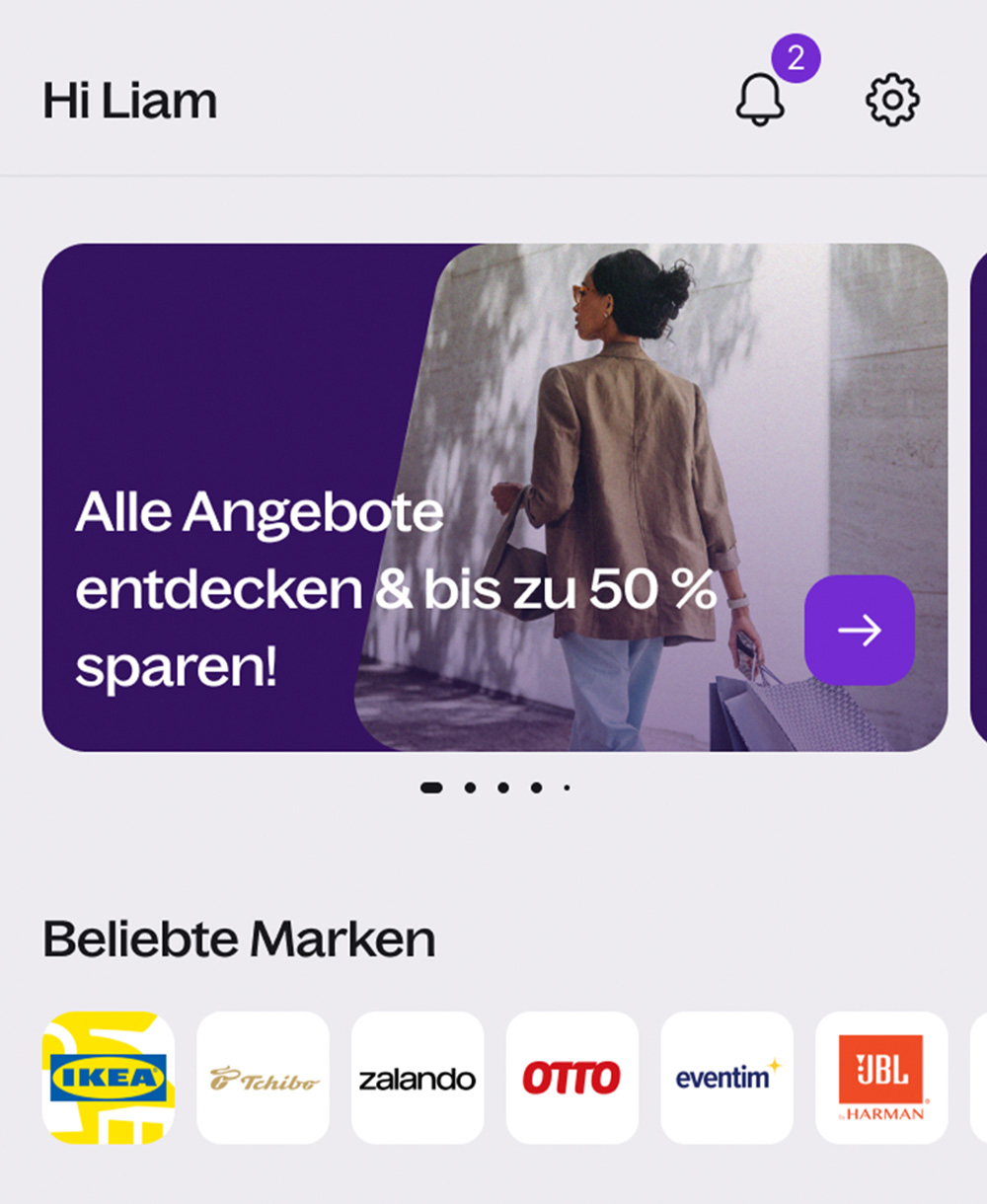
Task: Open the Eventim brand tile
Action: pos(727,1077)
